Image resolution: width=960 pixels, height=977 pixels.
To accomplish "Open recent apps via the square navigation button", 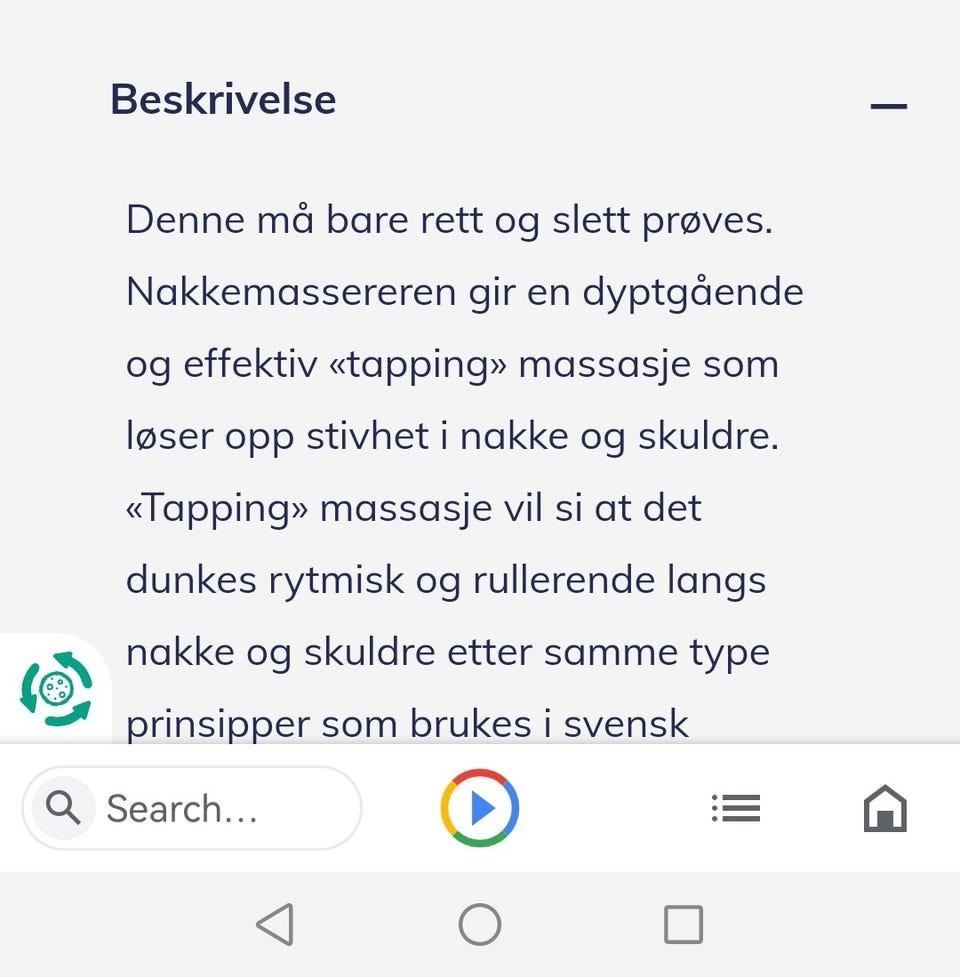I will 682,925.
